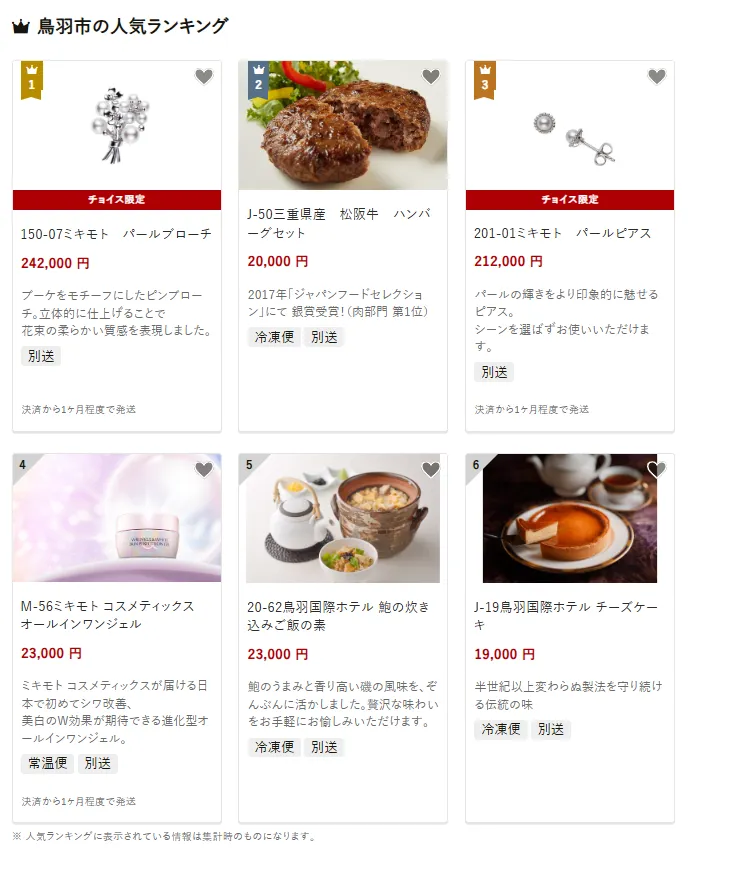Open the Matsusaka beef hamburger set card
This screenshot has width=742, height=870.
(x=341, y=224)
